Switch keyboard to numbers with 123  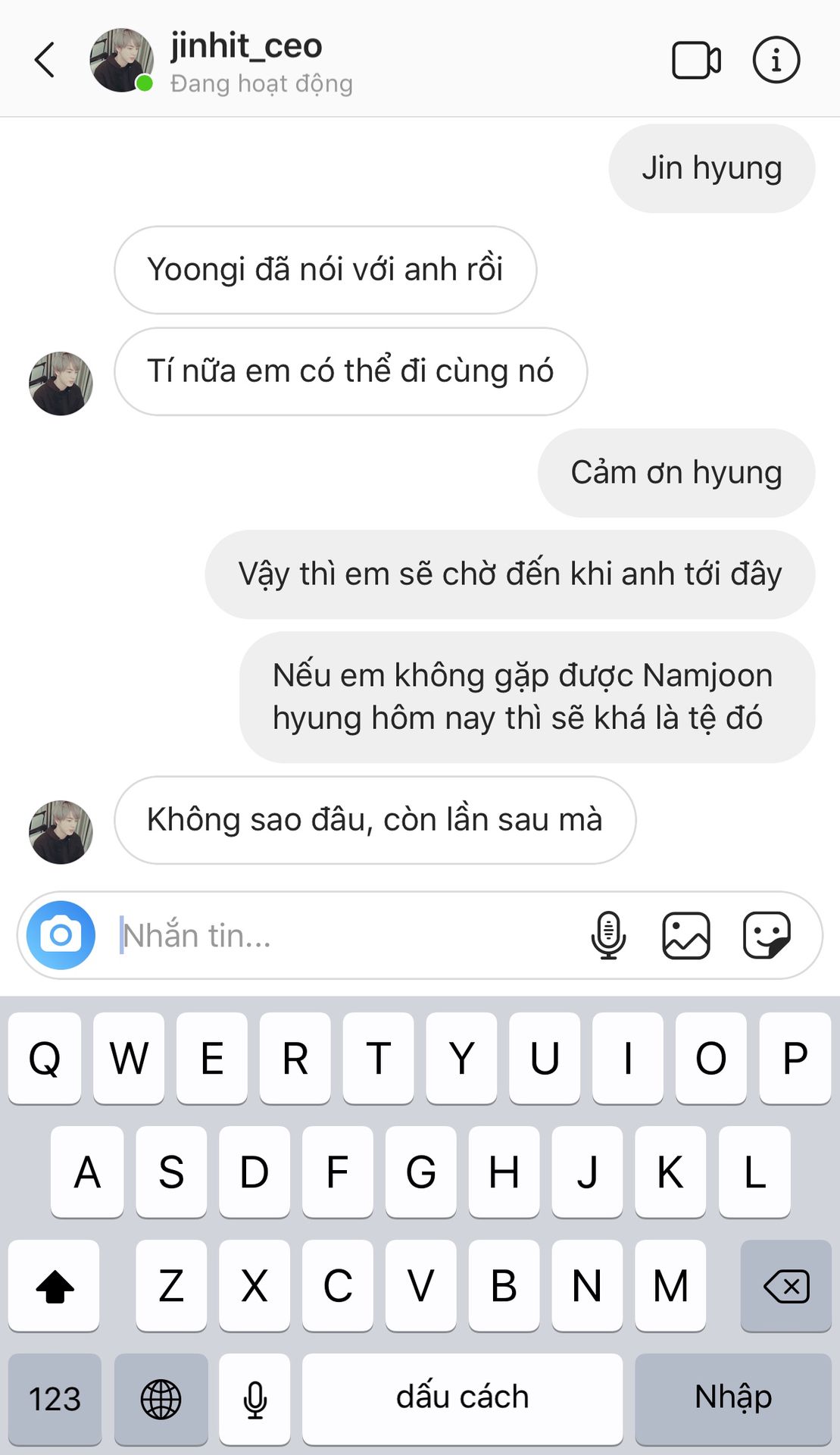[55, 1399]
